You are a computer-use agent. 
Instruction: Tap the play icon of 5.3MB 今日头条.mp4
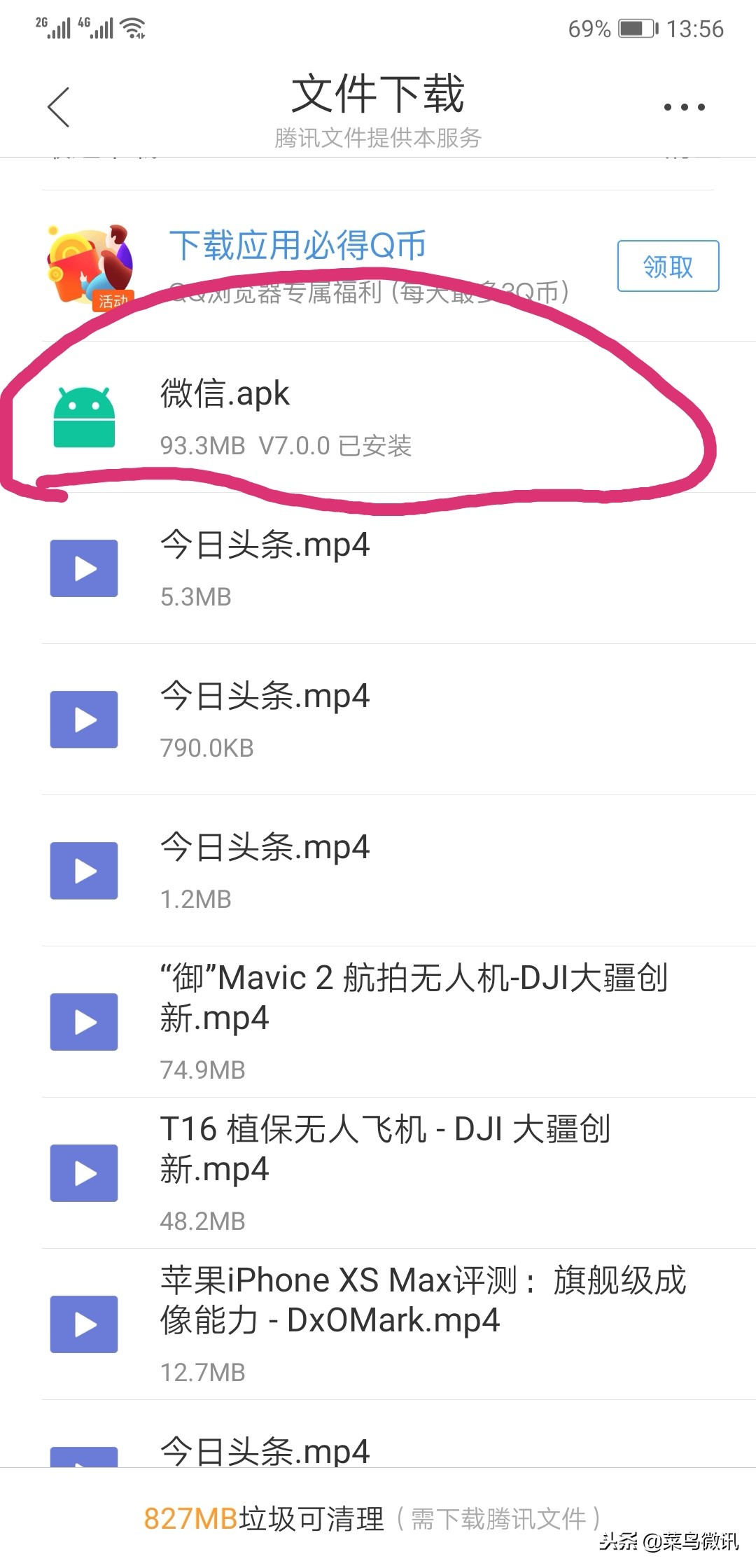[84, 568]
